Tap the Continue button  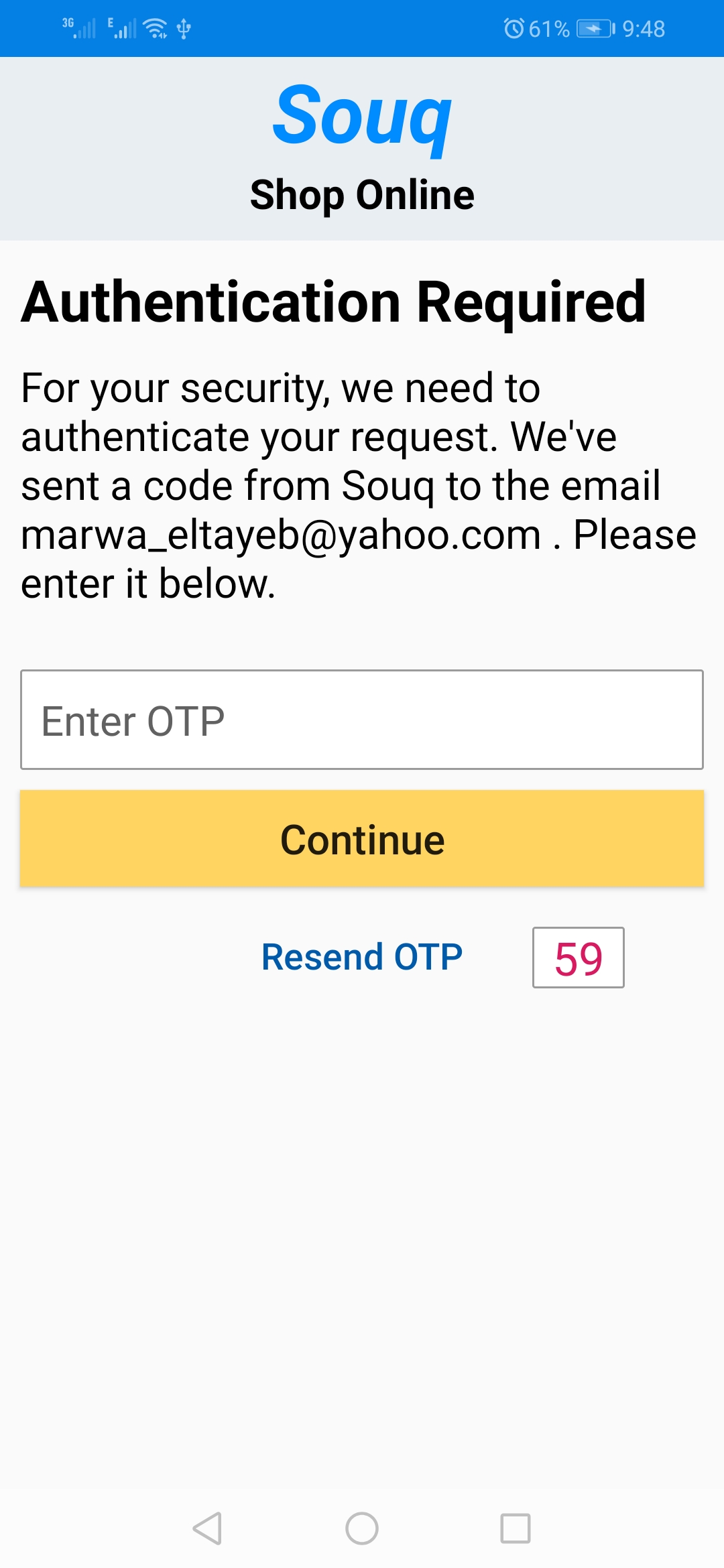(x=362, y=839)
